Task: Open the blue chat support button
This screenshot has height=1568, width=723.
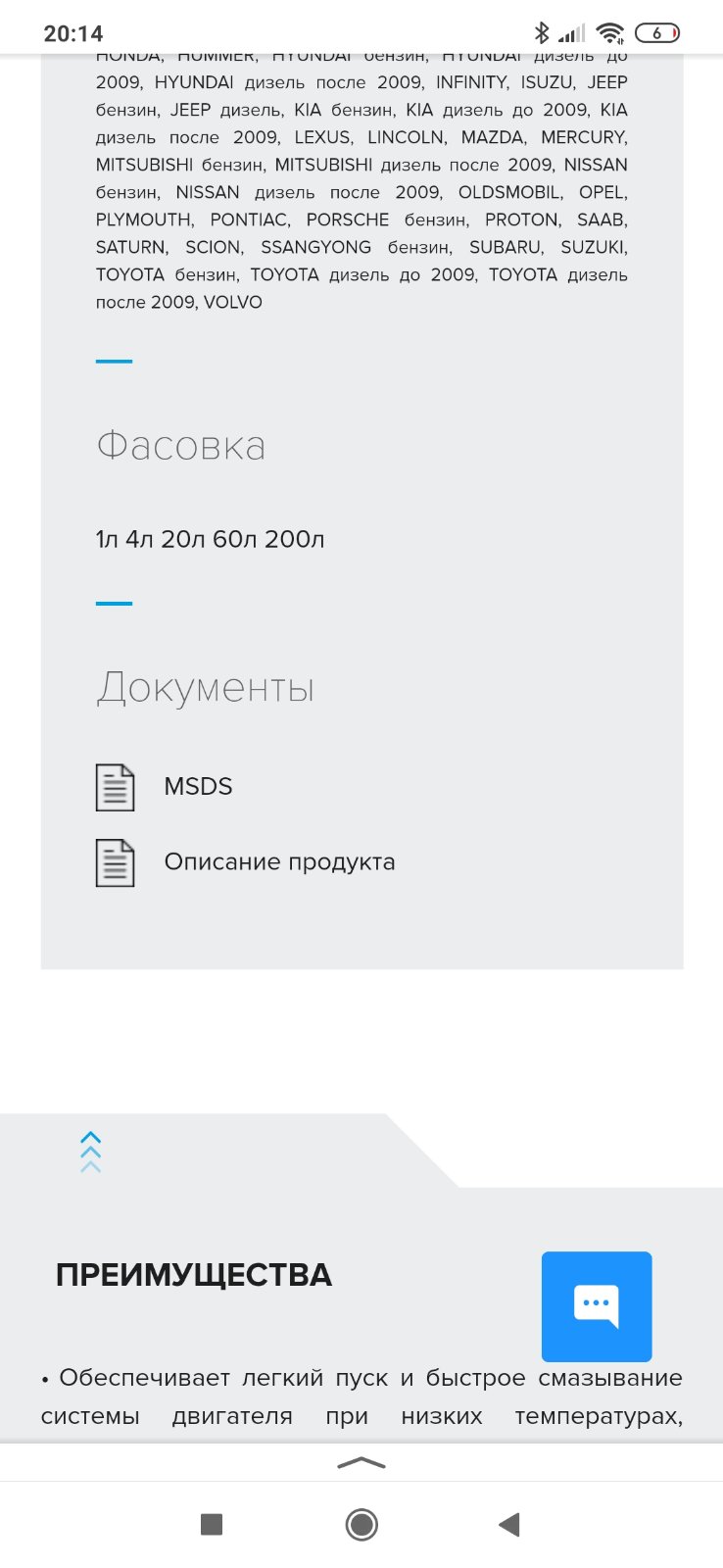Action: pyautogui.click(x=597, y=1306)
